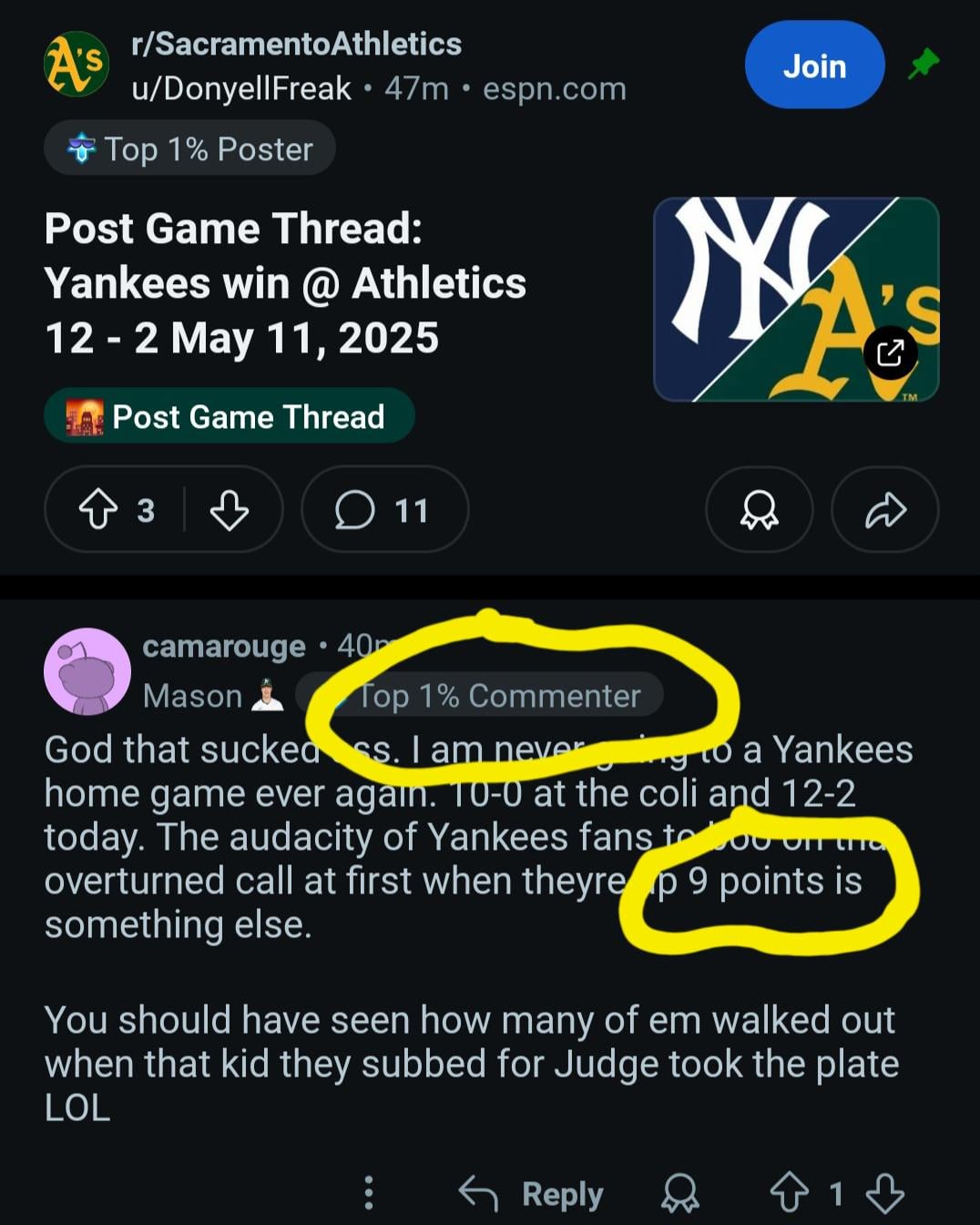Downvote camarouge's comment
Viewport: 980px width, 1225px height.
click(x=884, y=1193)
